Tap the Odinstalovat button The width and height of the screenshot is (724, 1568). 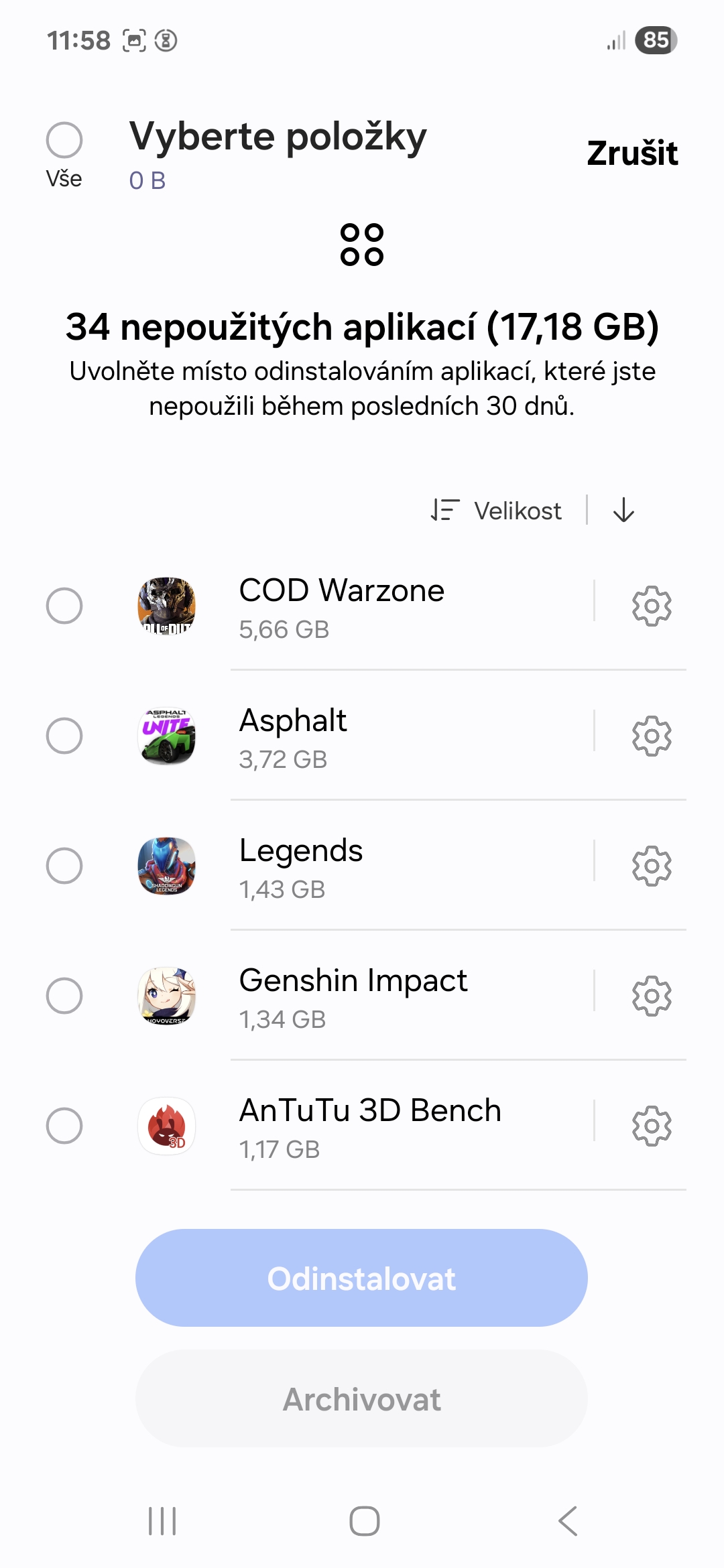point(361,1278)
